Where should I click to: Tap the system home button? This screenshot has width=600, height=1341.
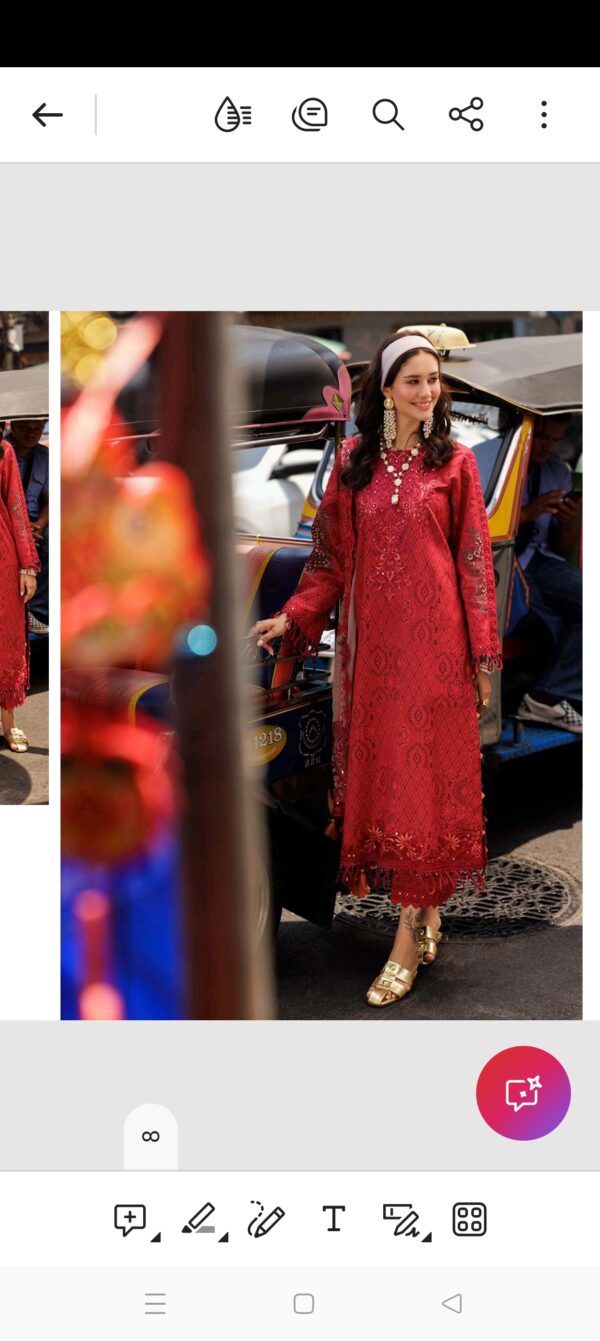click(x=304, y=1303)
